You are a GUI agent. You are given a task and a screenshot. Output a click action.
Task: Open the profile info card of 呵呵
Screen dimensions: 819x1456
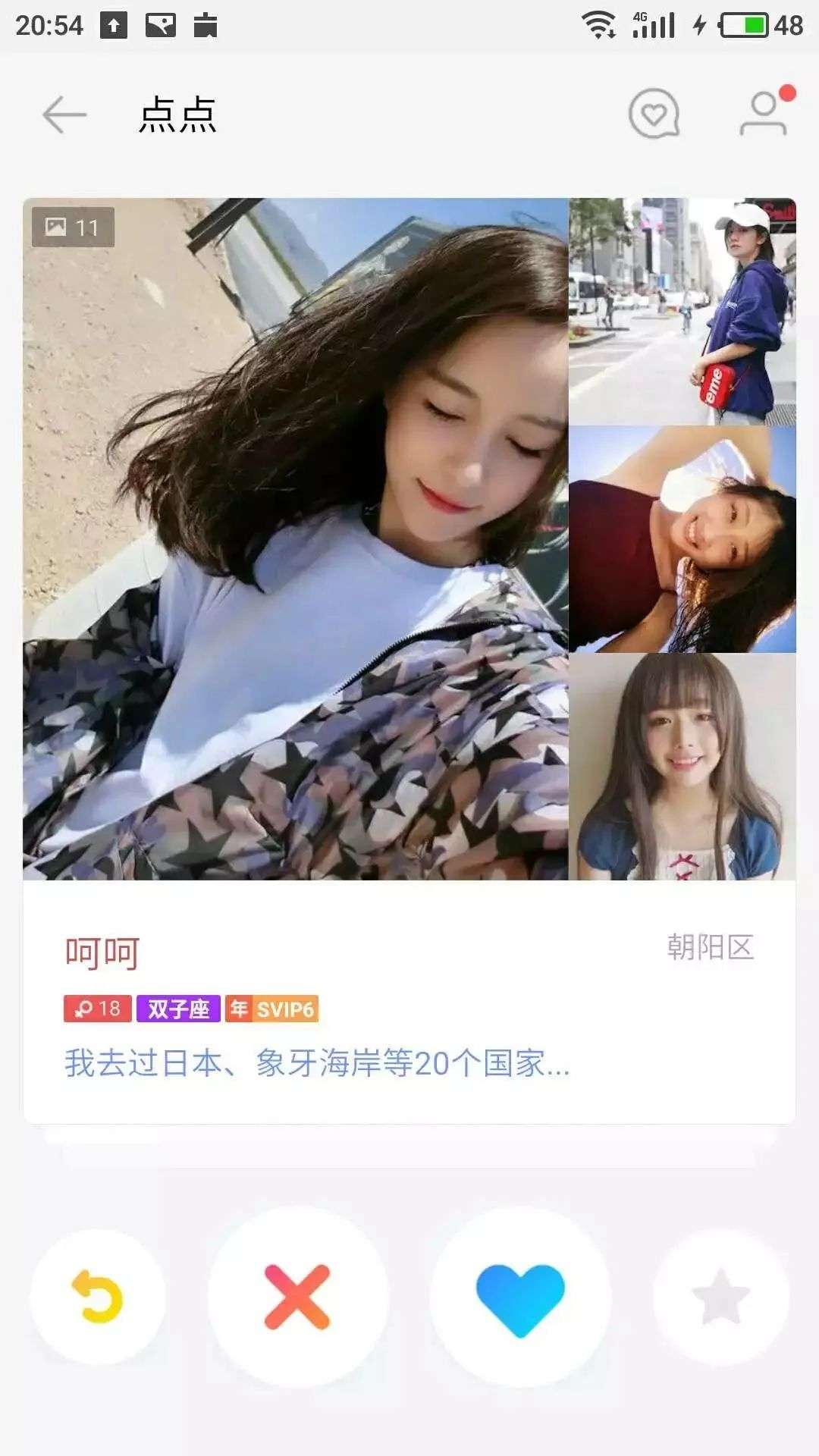409,1002
